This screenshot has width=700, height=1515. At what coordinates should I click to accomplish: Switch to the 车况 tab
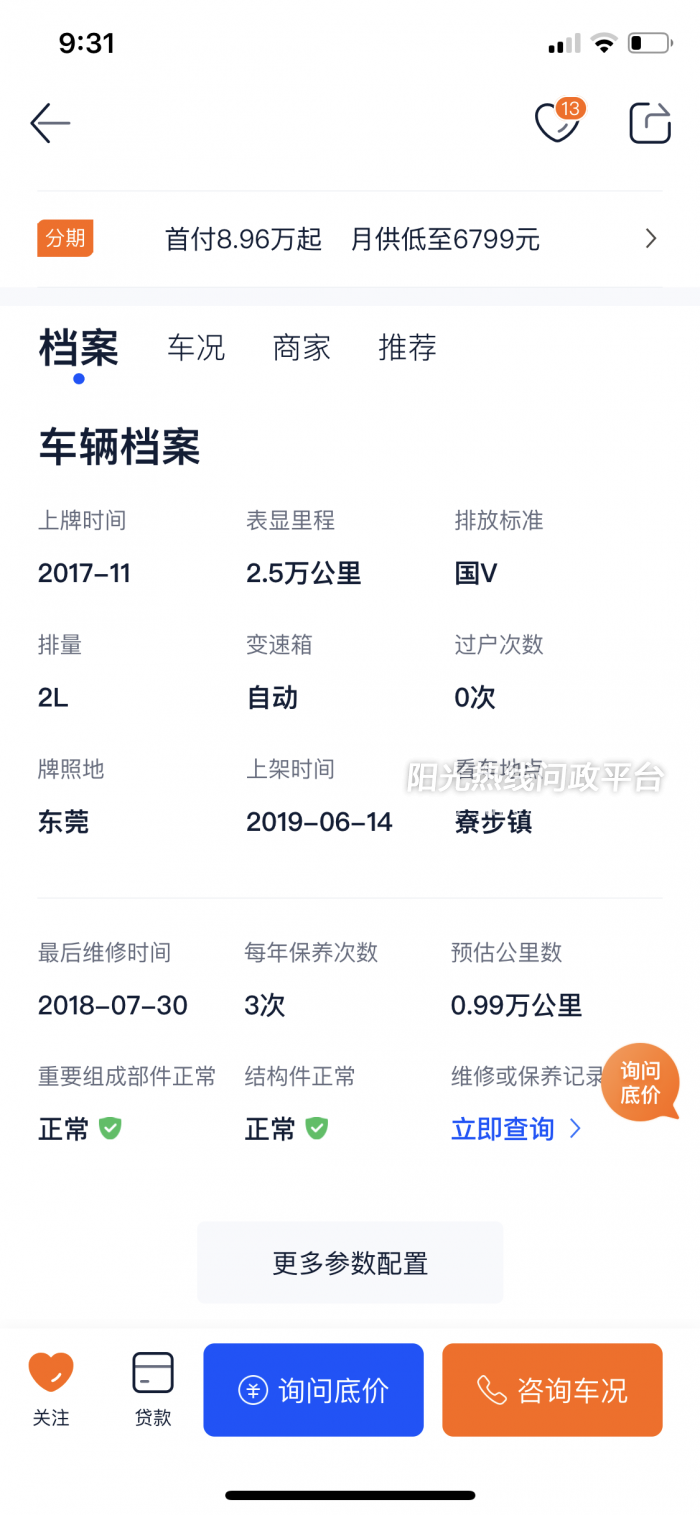[x=196, y=348]
